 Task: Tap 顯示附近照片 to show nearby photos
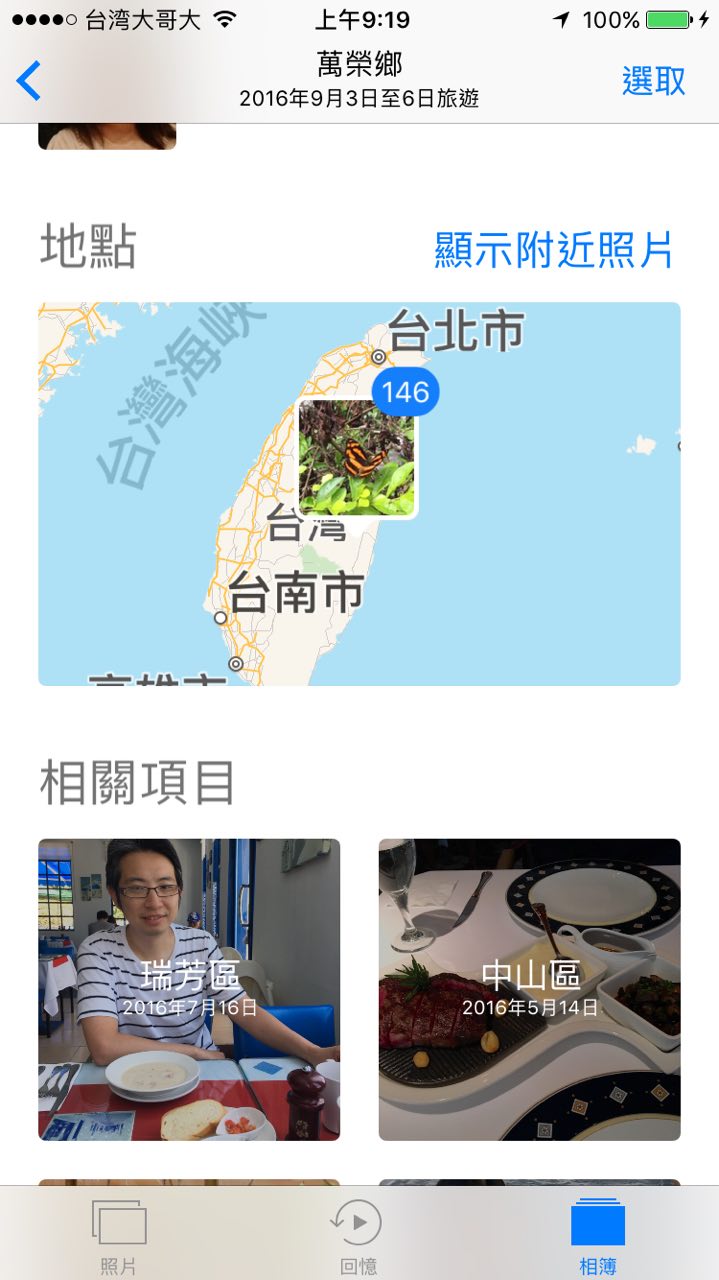(x=554, y=249)
